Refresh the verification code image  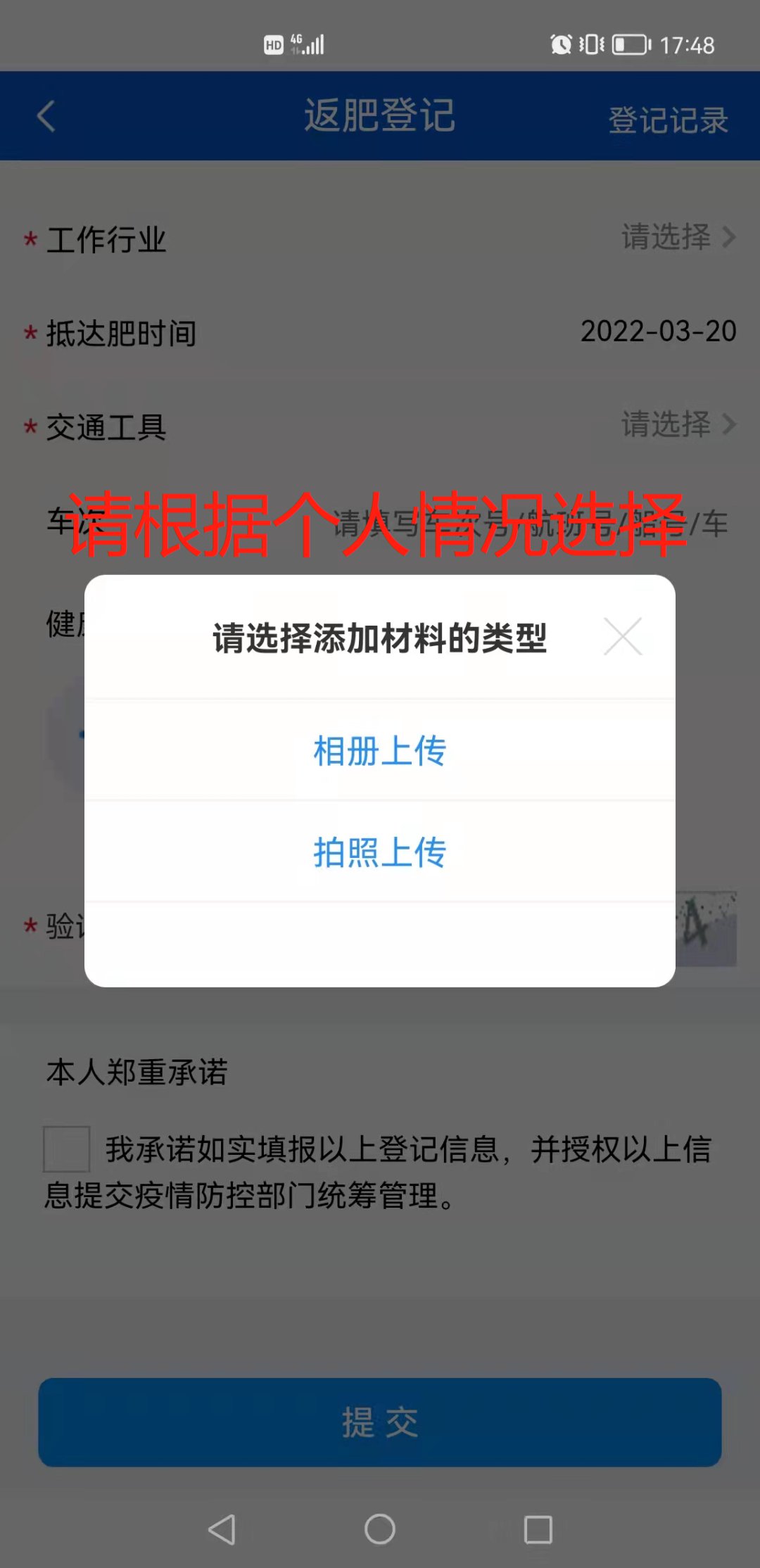coord(707,928)
